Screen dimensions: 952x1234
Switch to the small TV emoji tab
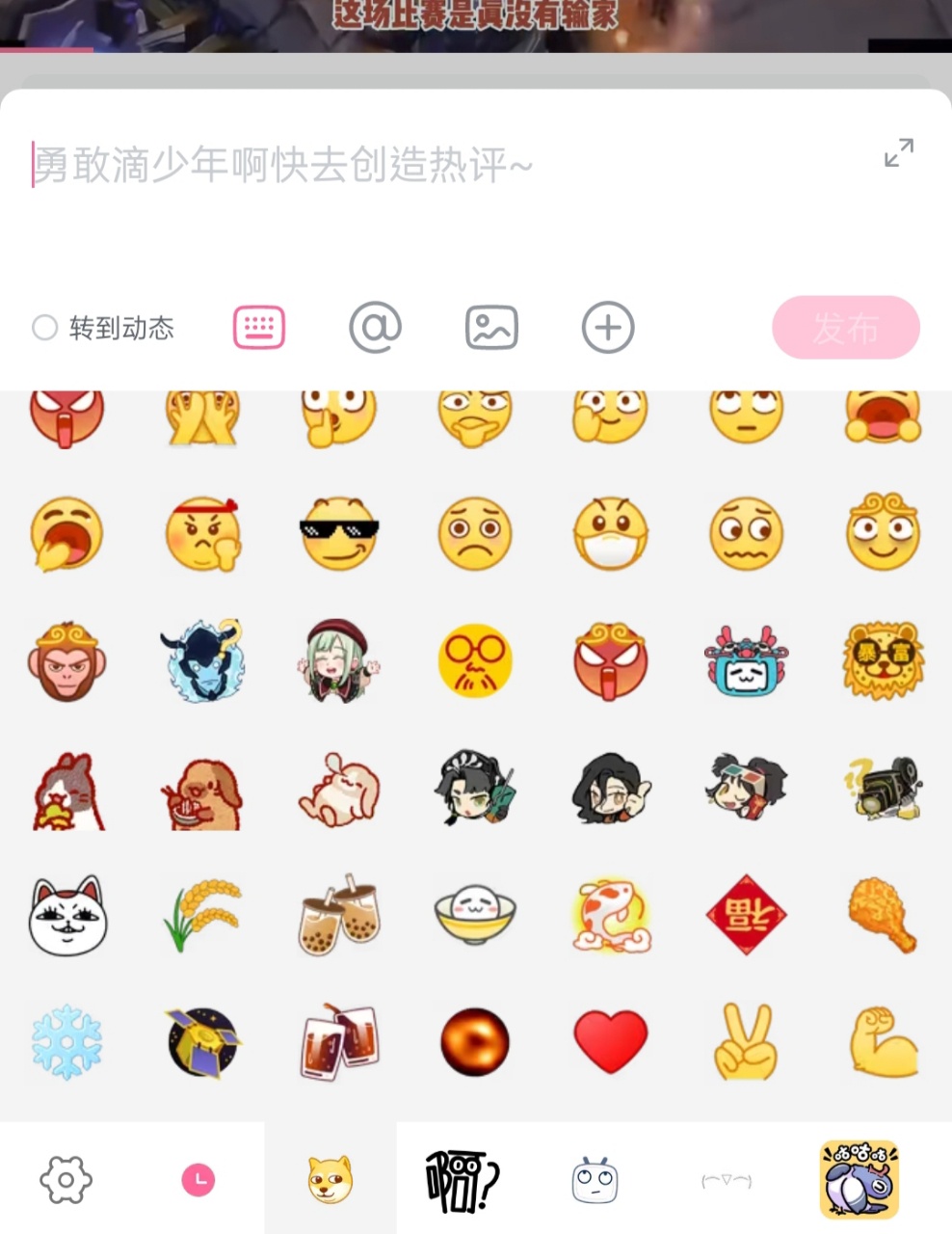[x=595, y=1179]
